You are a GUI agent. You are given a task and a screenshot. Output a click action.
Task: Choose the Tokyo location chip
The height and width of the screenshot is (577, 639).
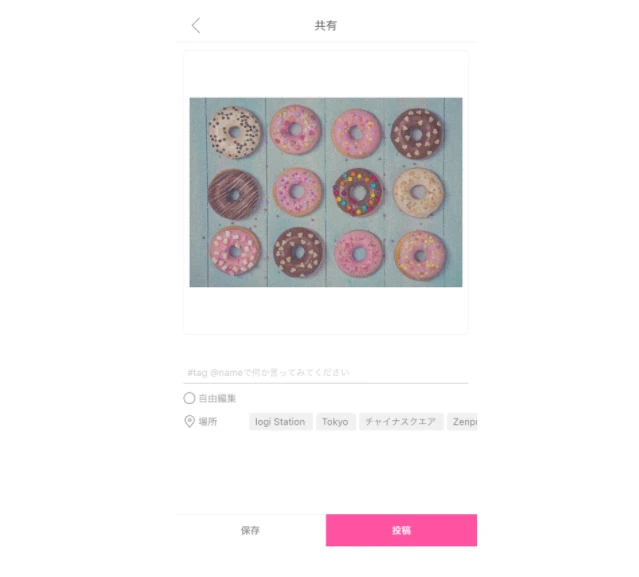coord(335,422)
